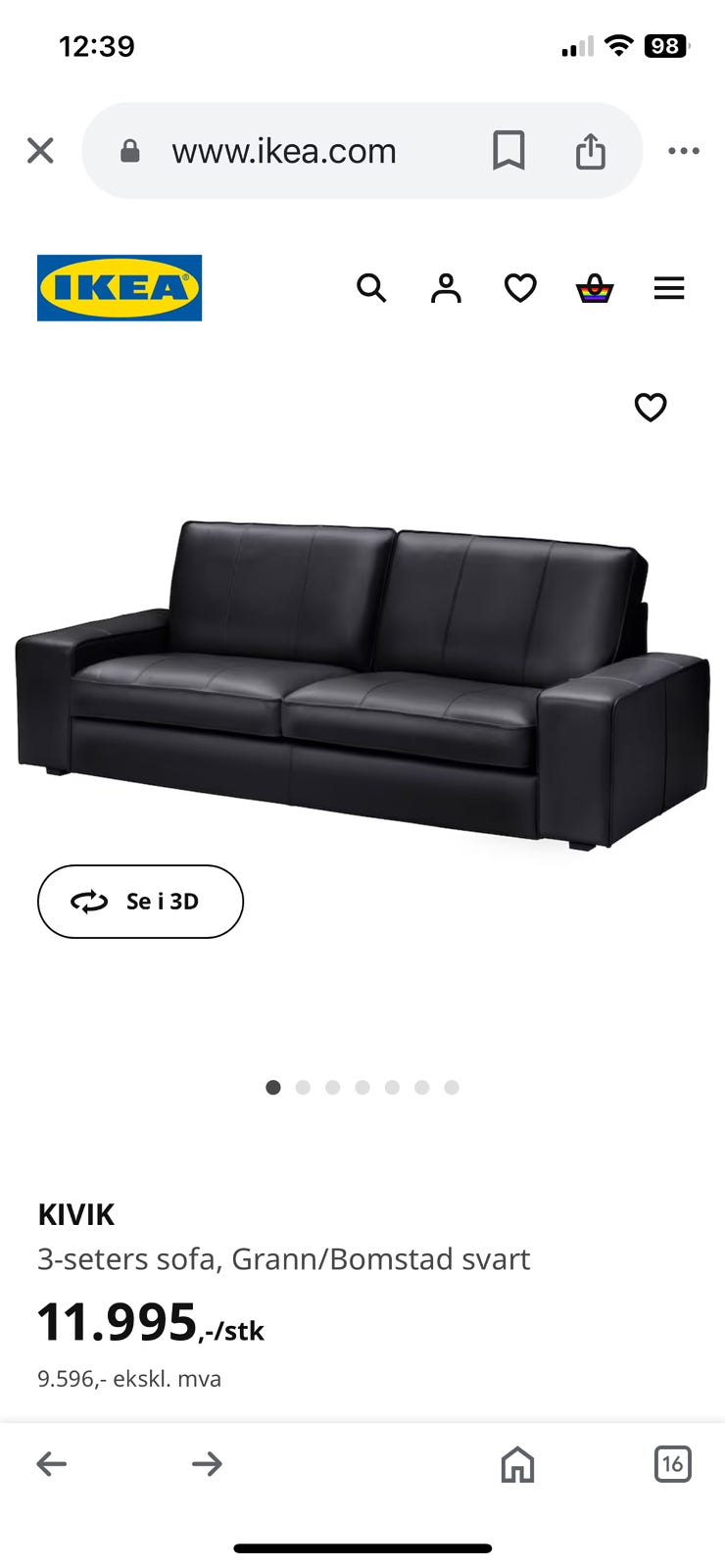
Task: View the sofa with Se i 3D
Action: (140, 902)
